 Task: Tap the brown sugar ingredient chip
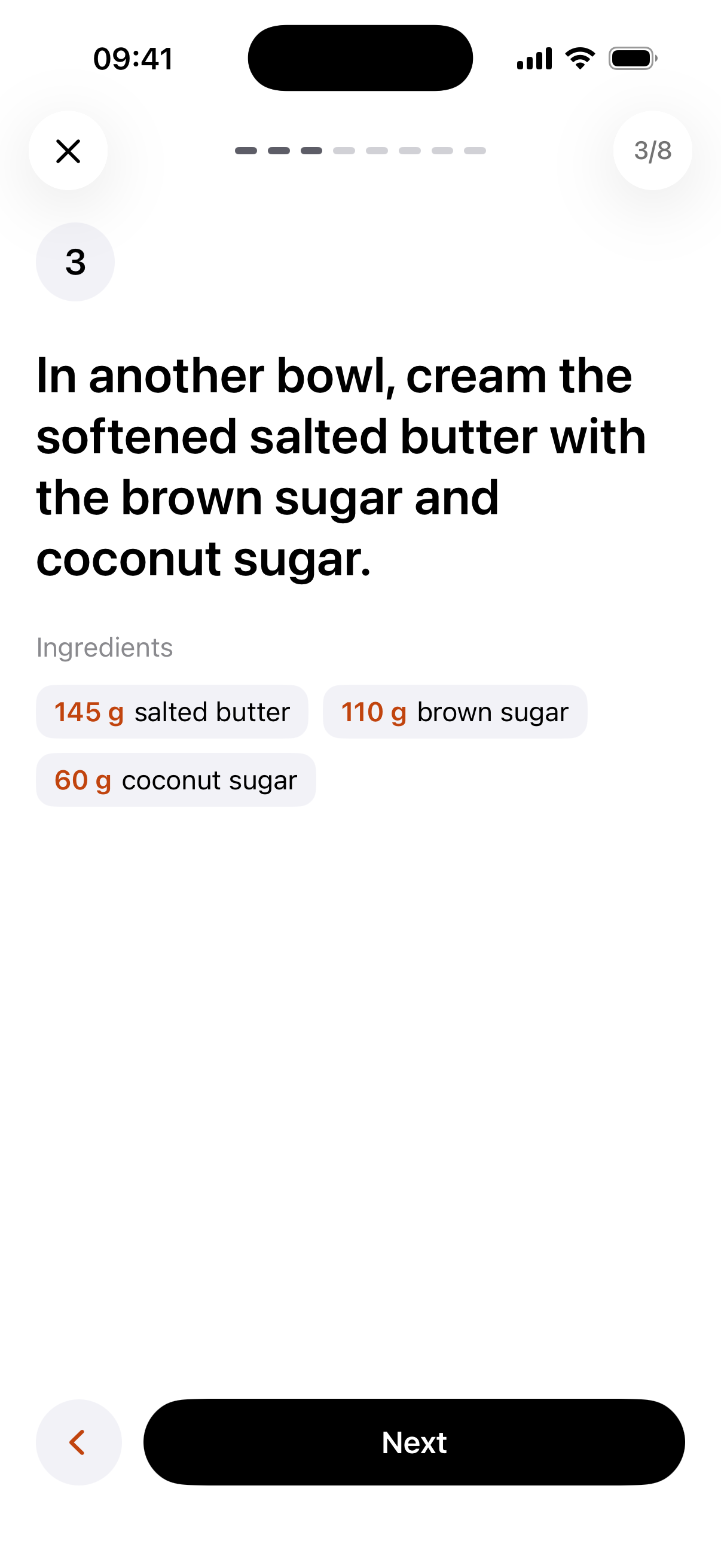(454, 712)
